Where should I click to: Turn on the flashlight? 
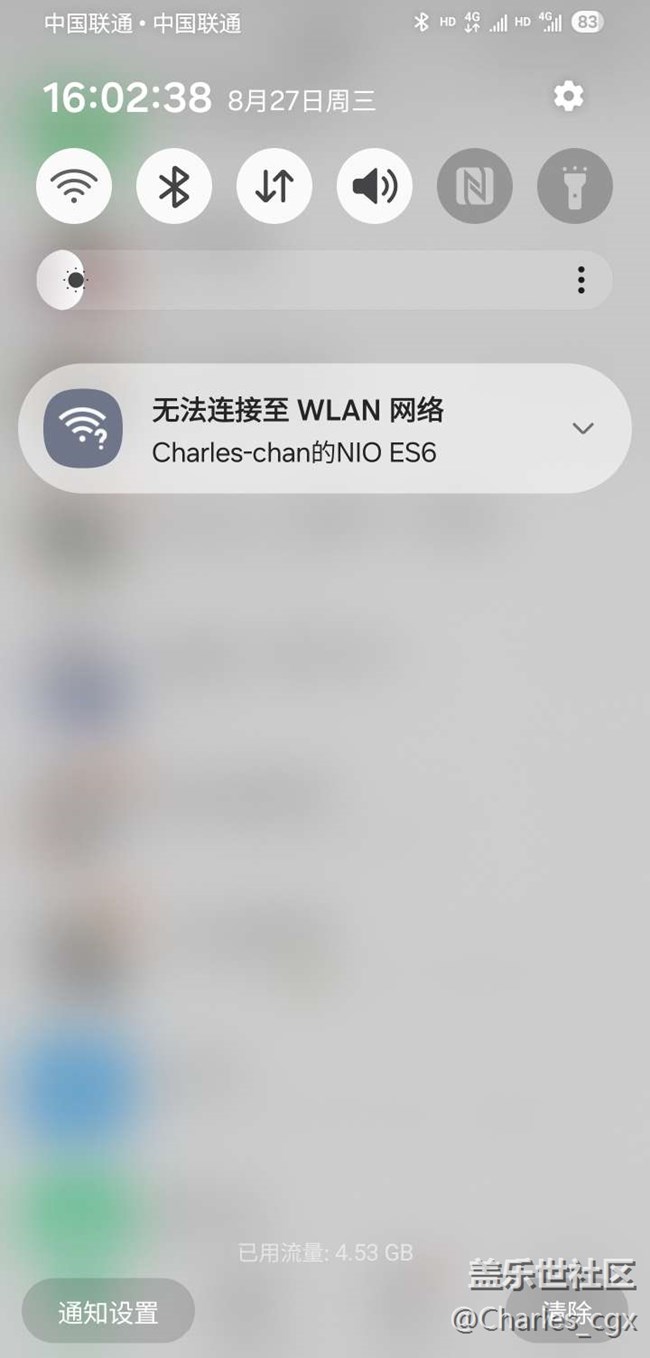tap(574, 186)
